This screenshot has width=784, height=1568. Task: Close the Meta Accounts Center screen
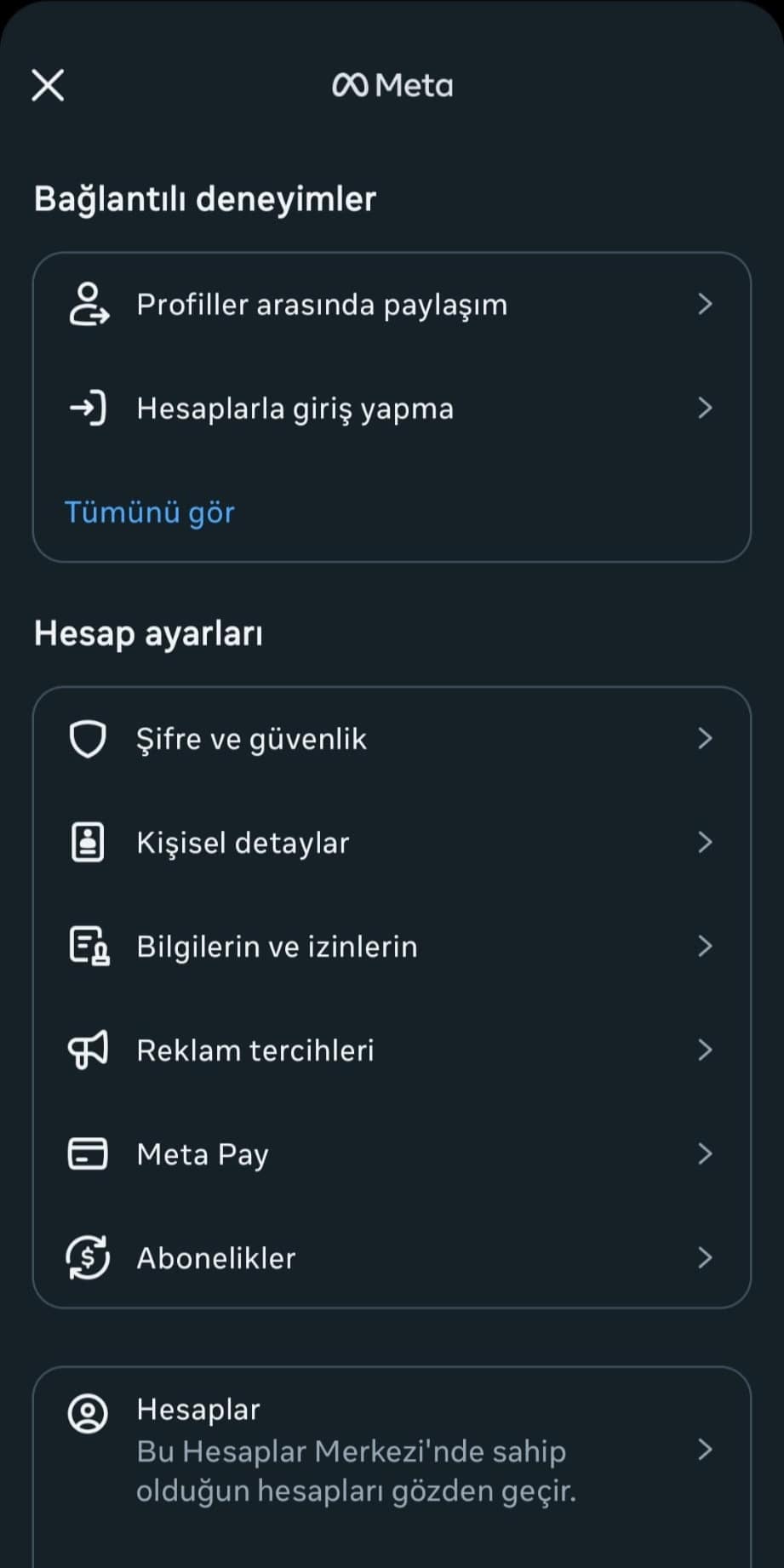(x=48, y=85)
